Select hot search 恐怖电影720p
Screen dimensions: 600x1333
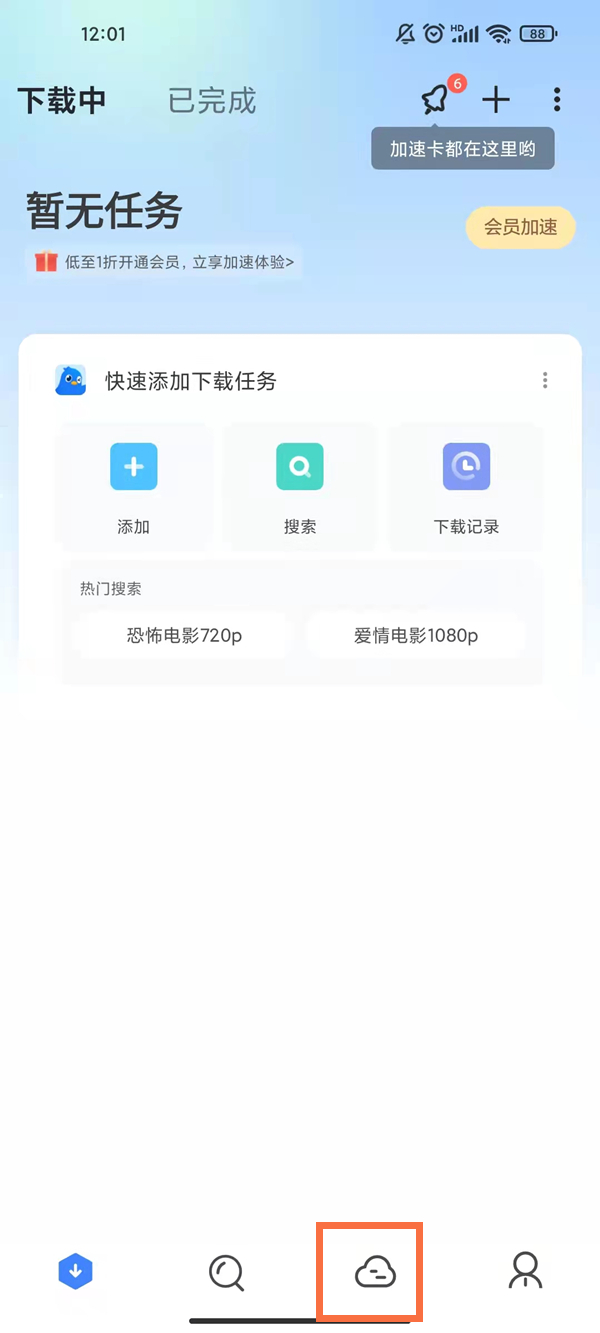[185, 635]
